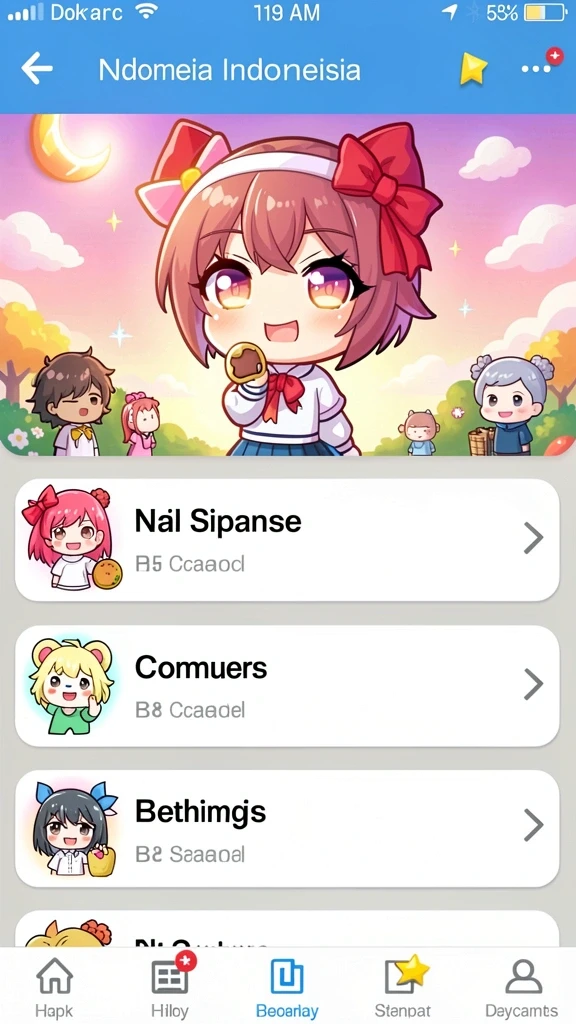Tap the yellow star favorite icon
The width and height of the screenshot is (576, 1024).
click(x=472, y=69)
